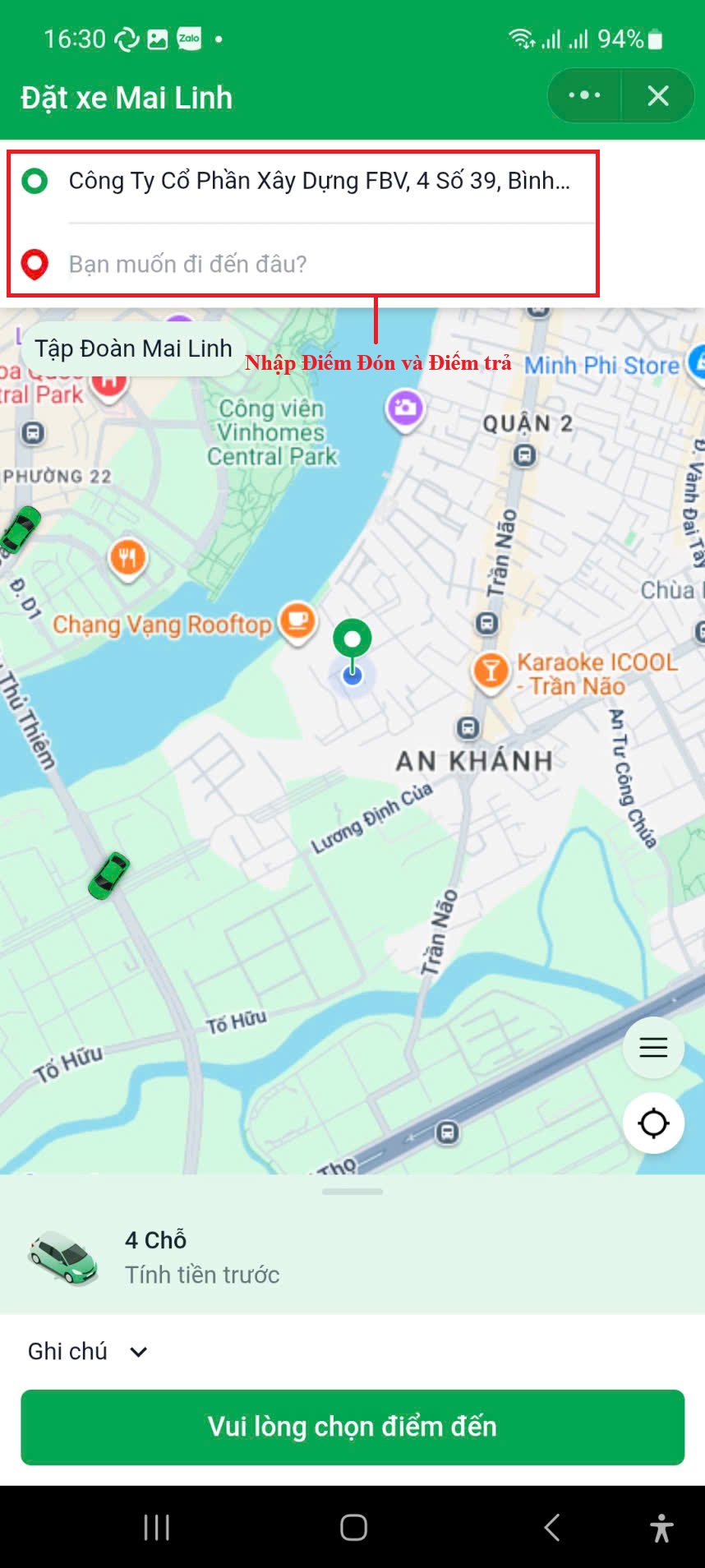Image resolution: width=705 pixels, height=1568 pixels.
Task: Open Karaoke ICOOL Trần Não map marker
Action: [491, 670]
